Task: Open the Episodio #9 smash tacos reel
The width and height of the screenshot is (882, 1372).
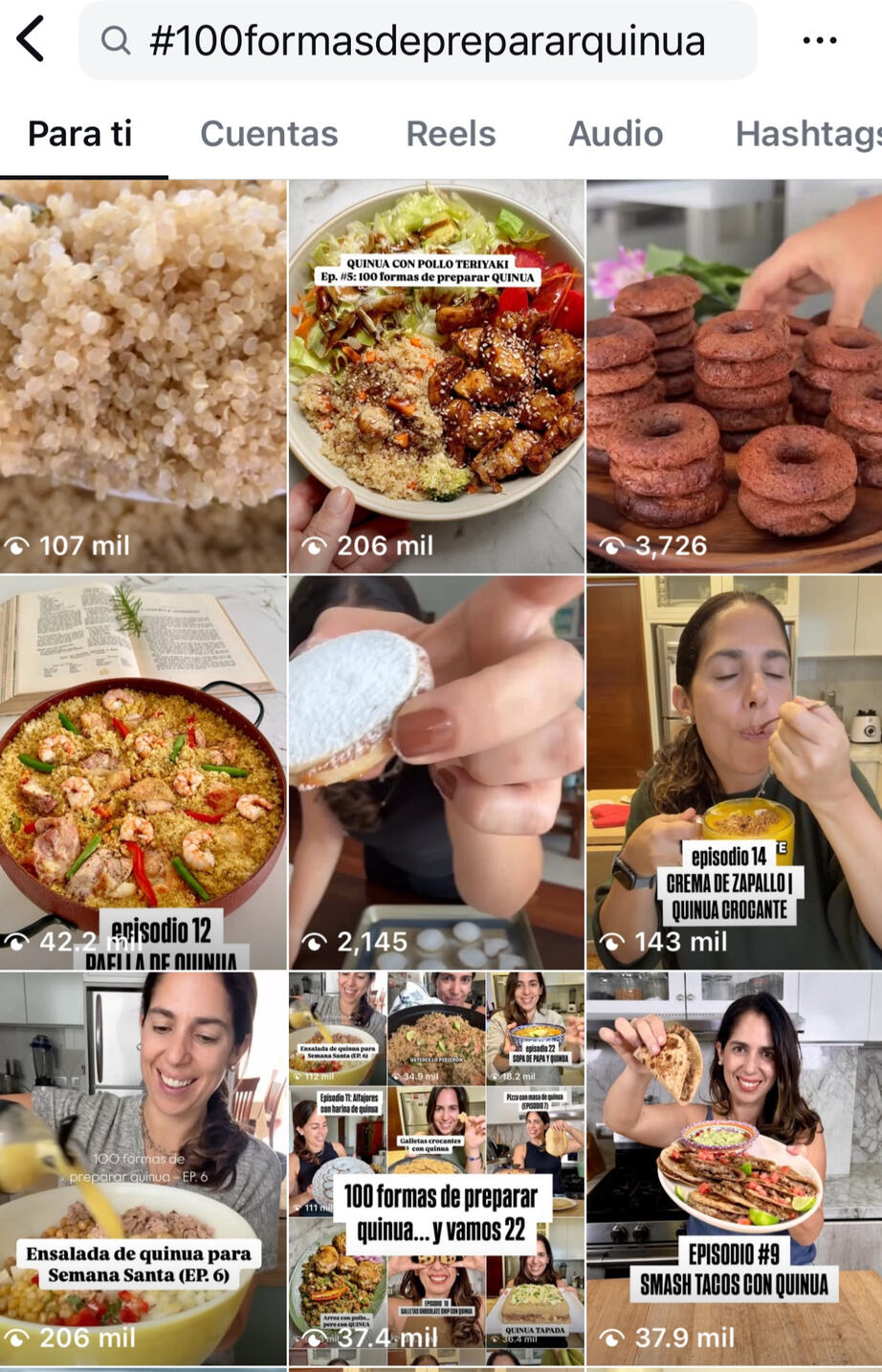Action: (734, 1167)
